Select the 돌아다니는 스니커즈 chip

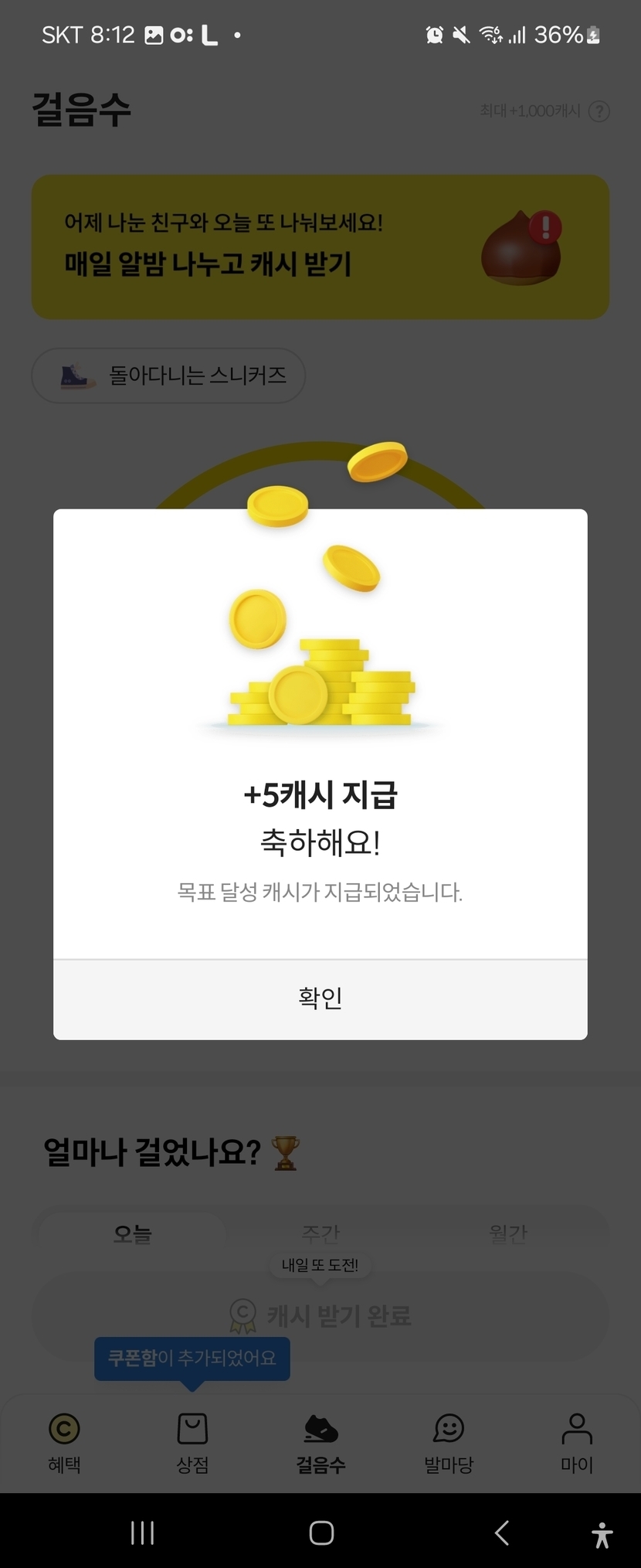(x=168, y=376)
